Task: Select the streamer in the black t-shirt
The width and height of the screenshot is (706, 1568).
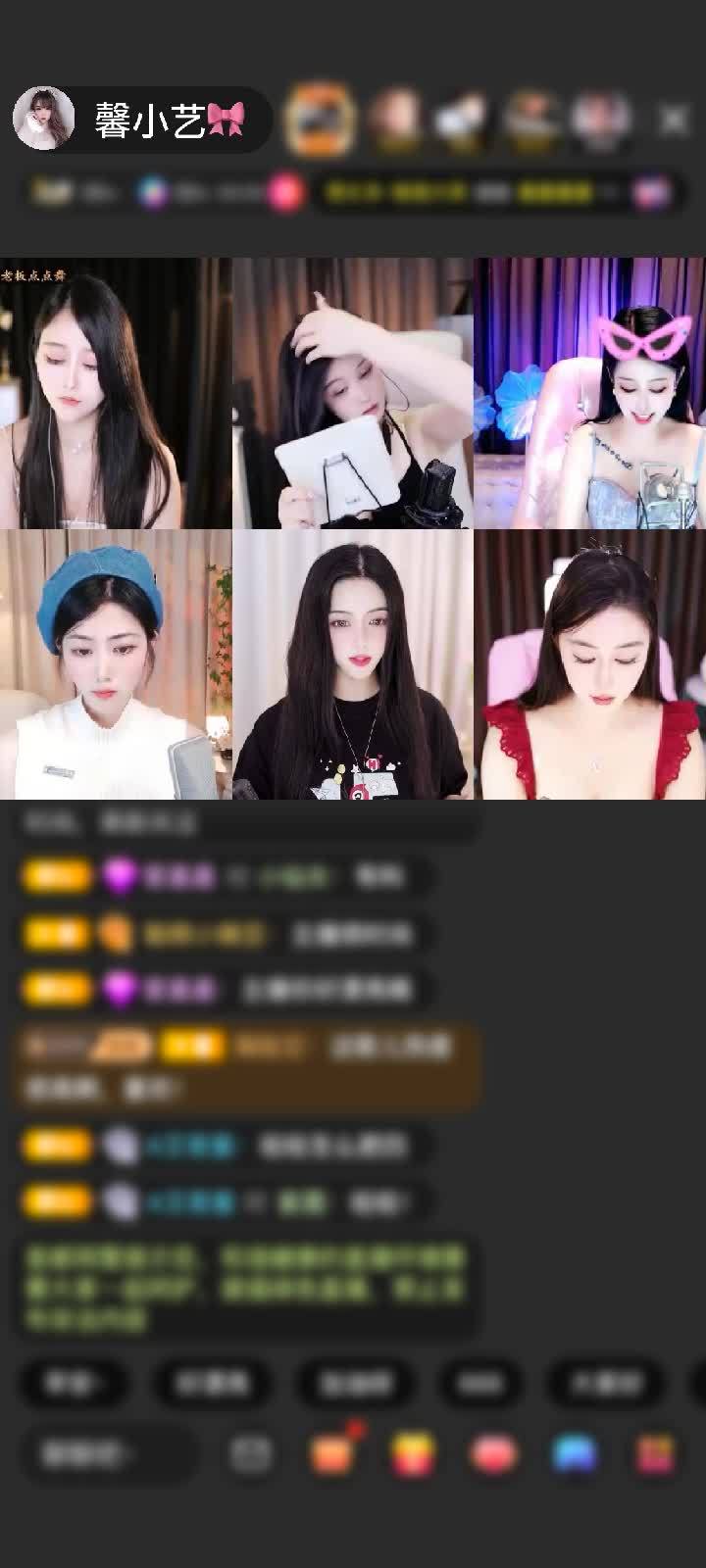Action: point(353,664)
